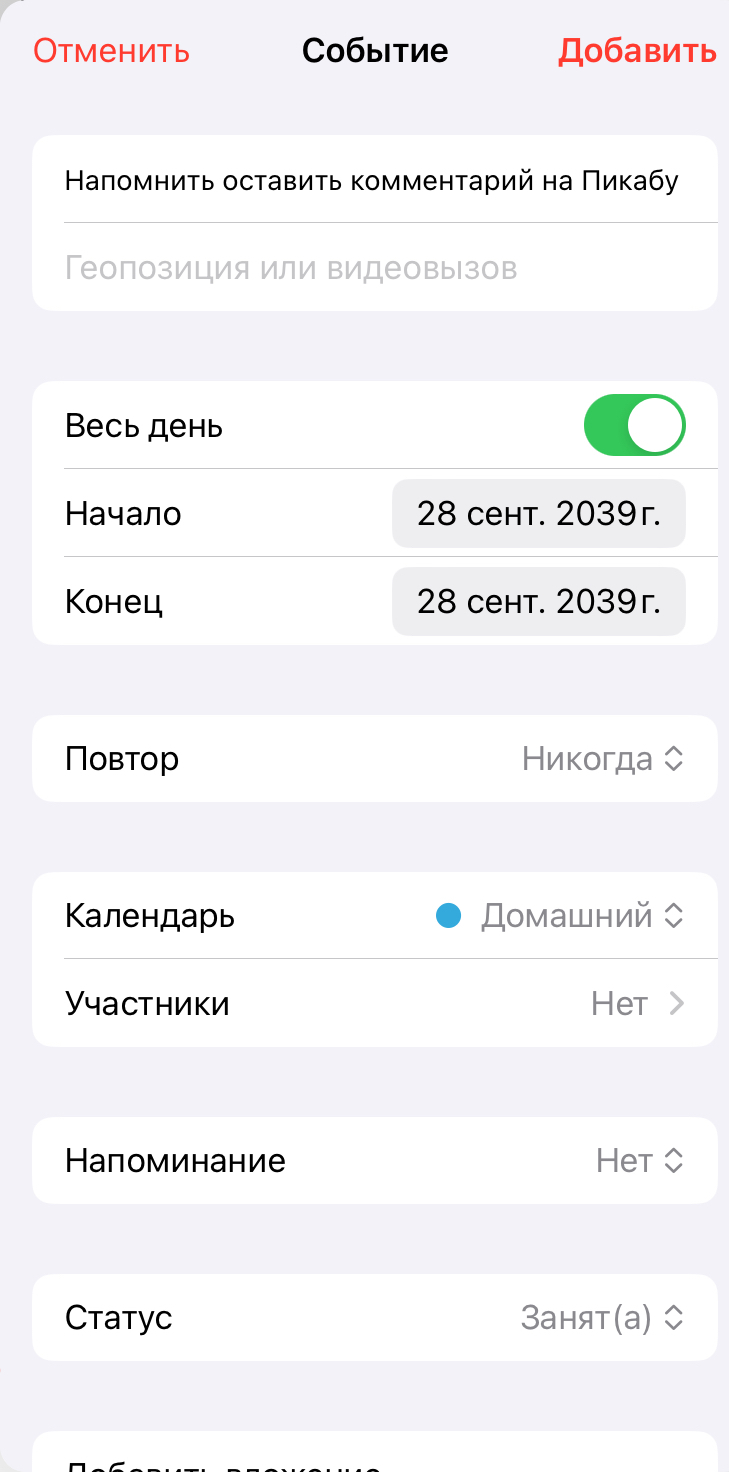Tap Отменить to cancel the event
This screenshot has width=729, height=1472.
tap(111, 51)
